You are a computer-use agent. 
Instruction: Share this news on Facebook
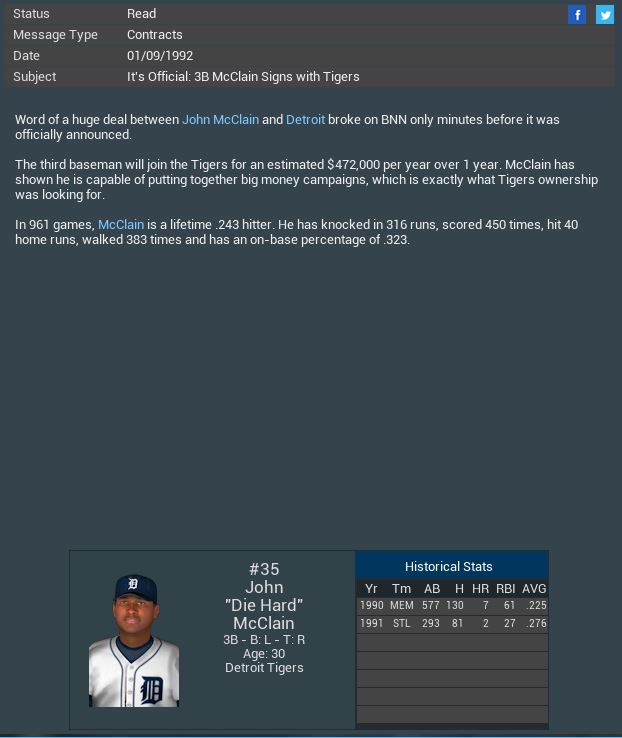point(577,14)
